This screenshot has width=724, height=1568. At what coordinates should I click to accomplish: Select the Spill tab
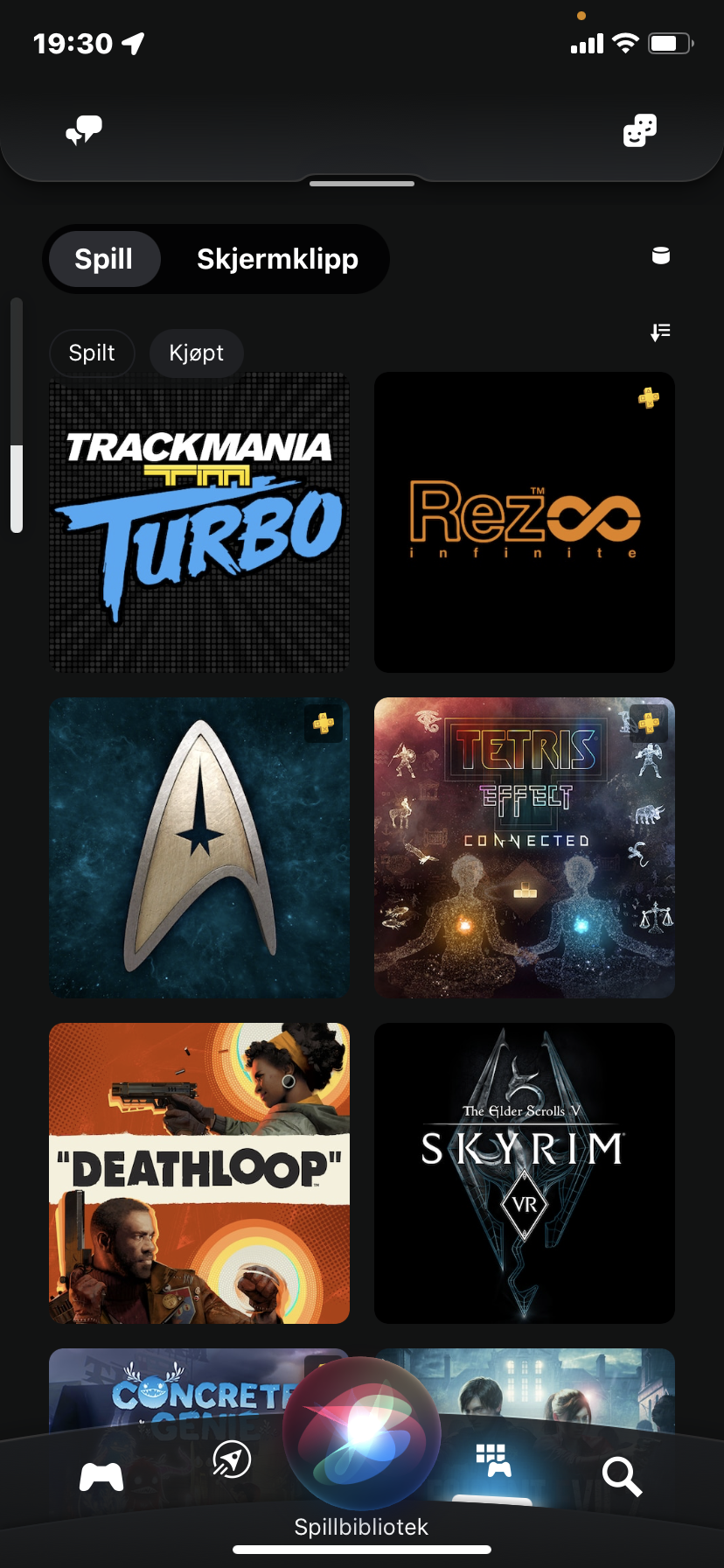coord(104,259)
